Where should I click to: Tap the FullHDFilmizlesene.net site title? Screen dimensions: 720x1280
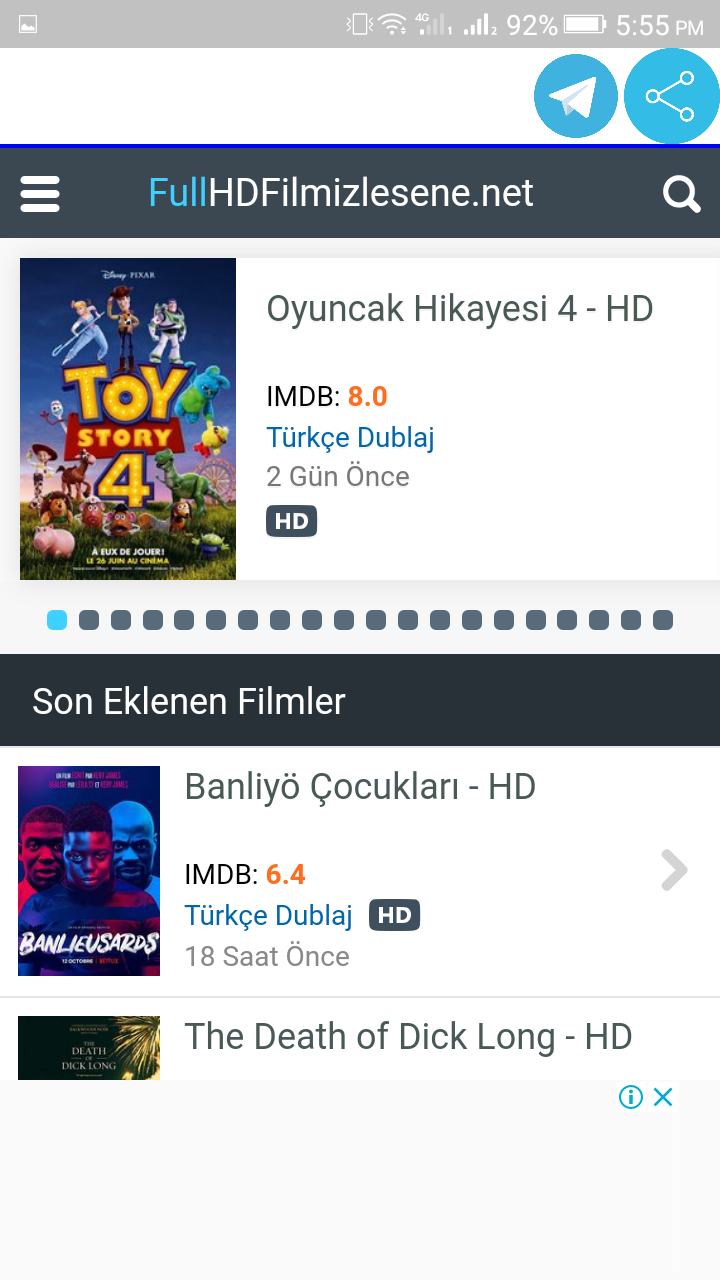point(341,193)
